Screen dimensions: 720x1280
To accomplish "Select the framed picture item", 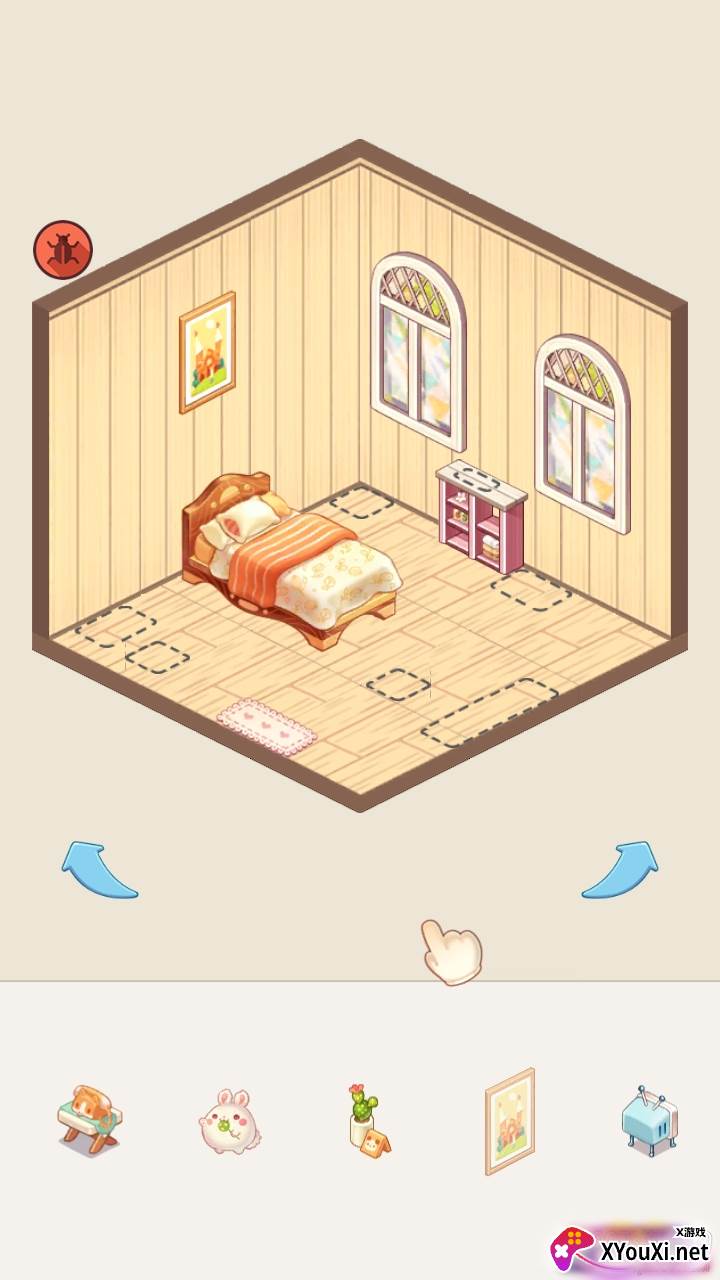I will (510, 1121).
